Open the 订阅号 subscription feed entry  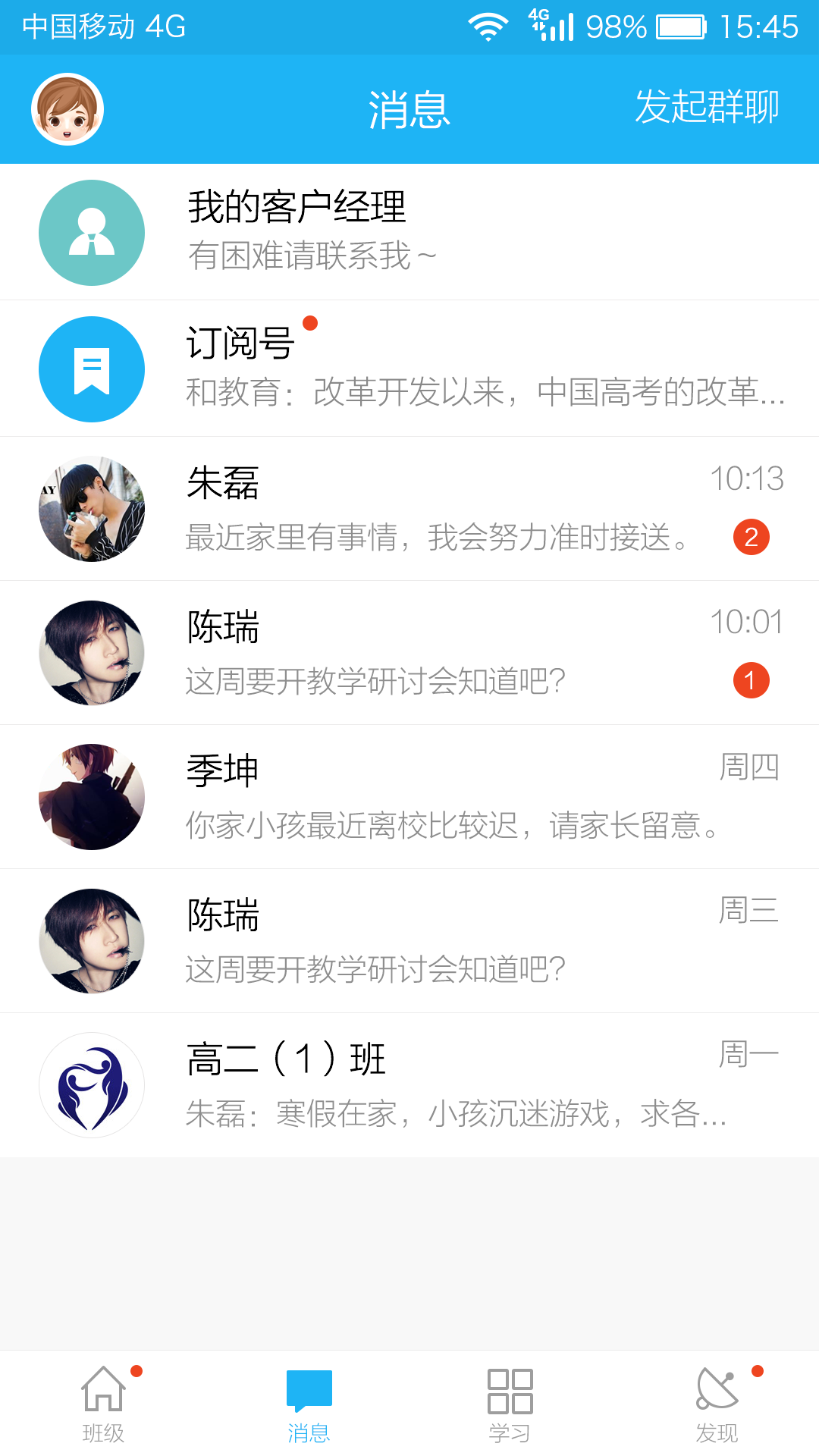pos(409,369)
